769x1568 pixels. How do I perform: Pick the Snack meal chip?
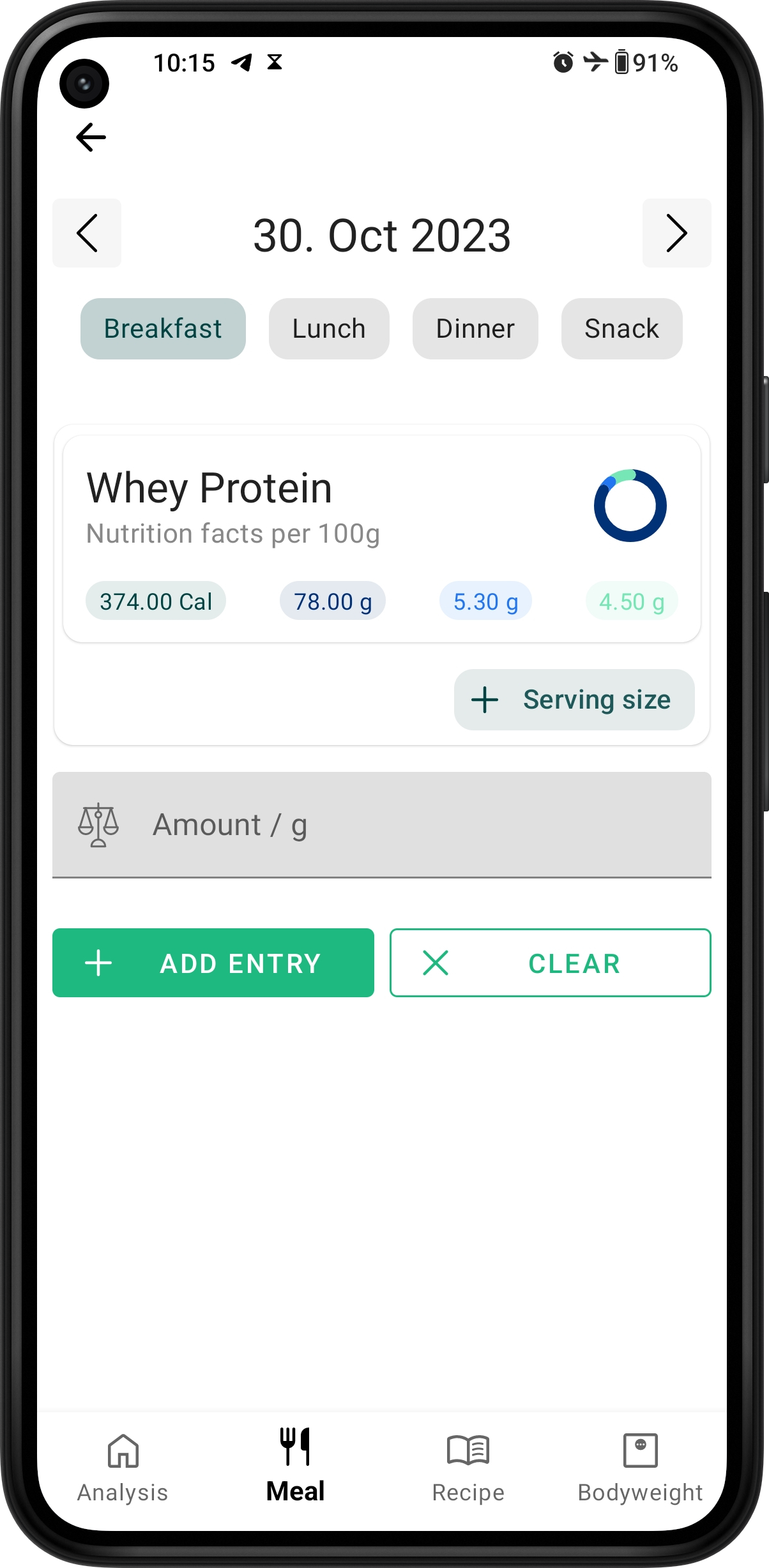tap(621, 329)
